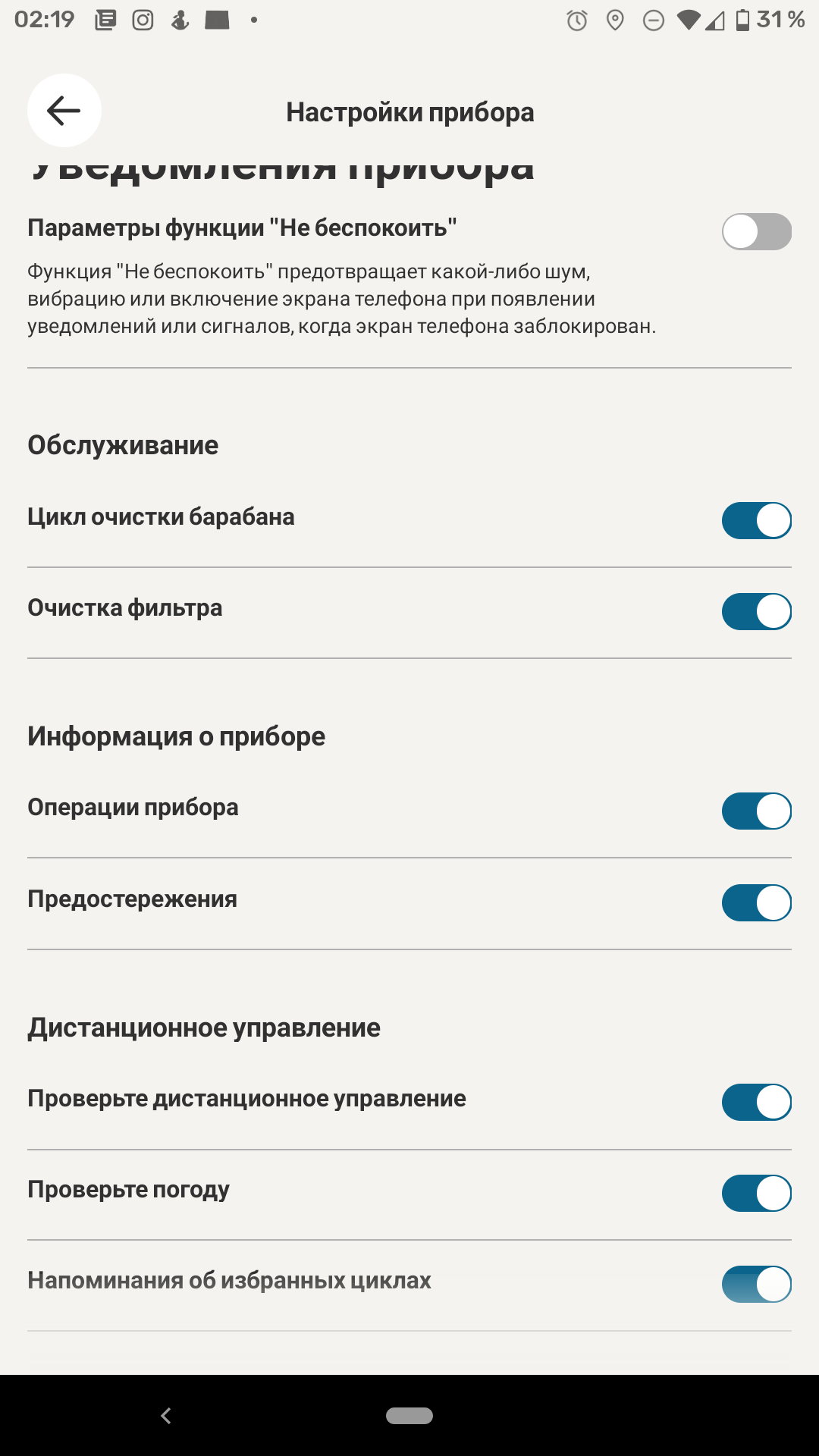Toggle Операции прибора switch off
This screenshot has height=1456, width=819.
[756, 811]
